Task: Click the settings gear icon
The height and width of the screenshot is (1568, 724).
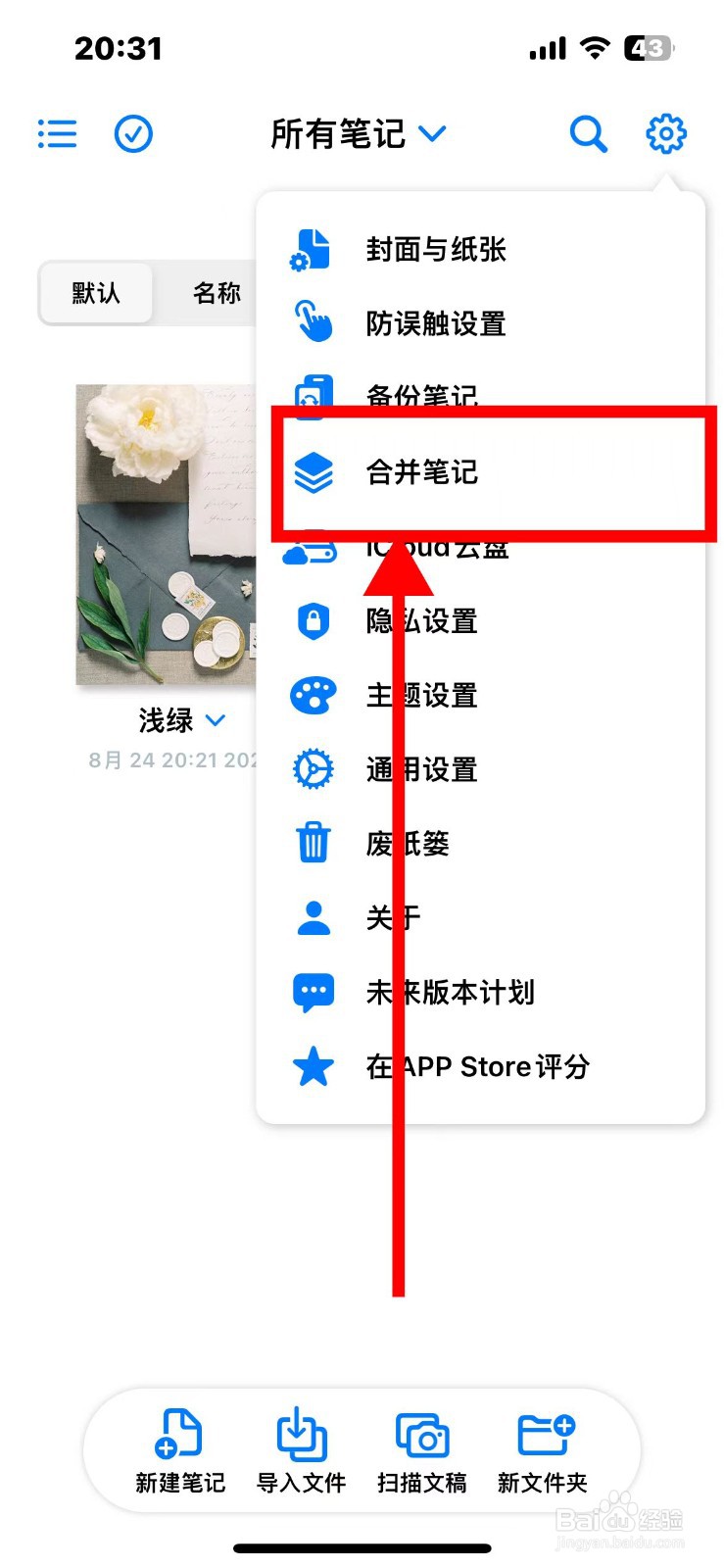Action: pos(665,133)
